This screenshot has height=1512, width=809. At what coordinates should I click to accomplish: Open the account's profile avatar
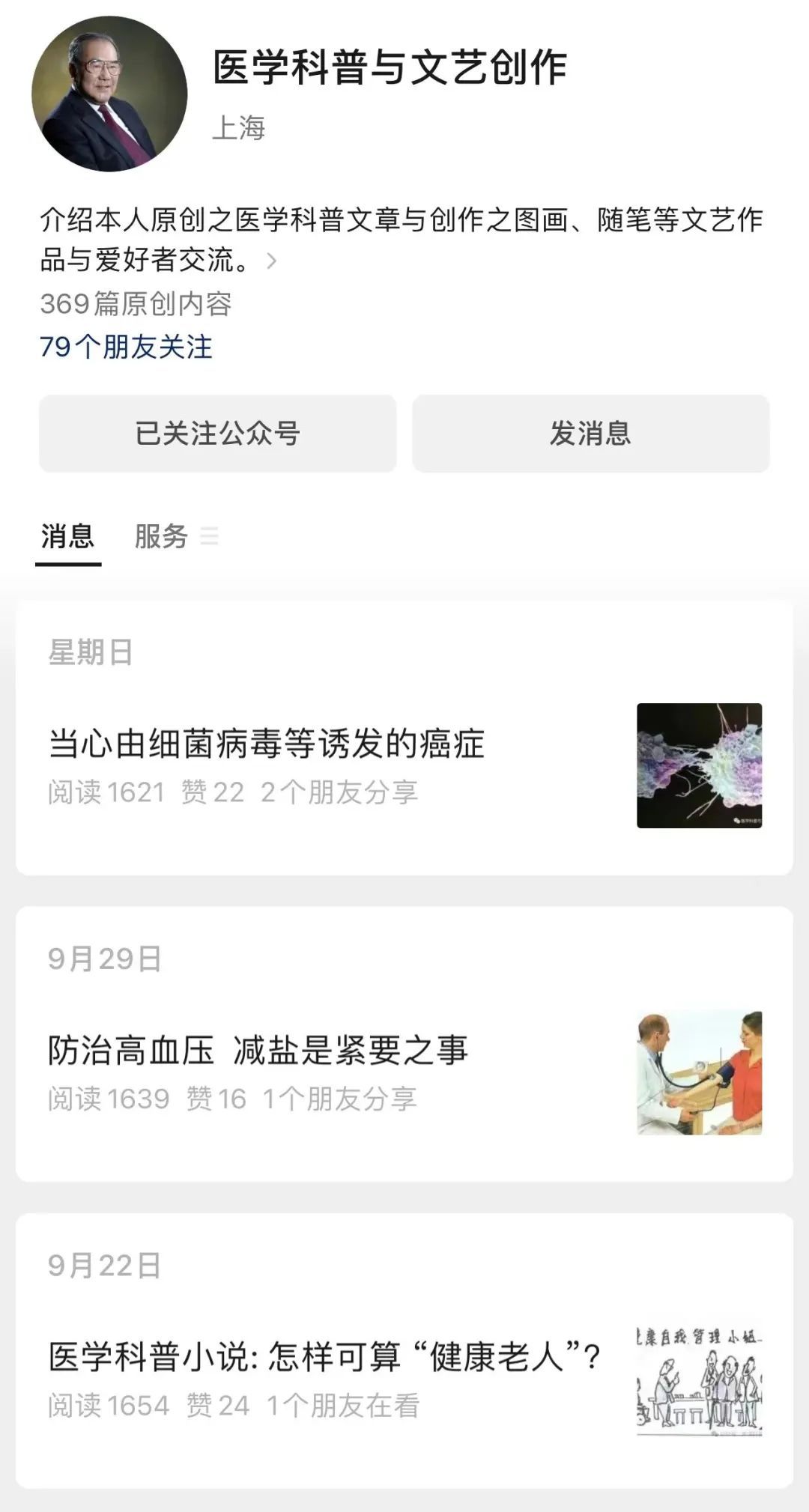pos(109,94)
